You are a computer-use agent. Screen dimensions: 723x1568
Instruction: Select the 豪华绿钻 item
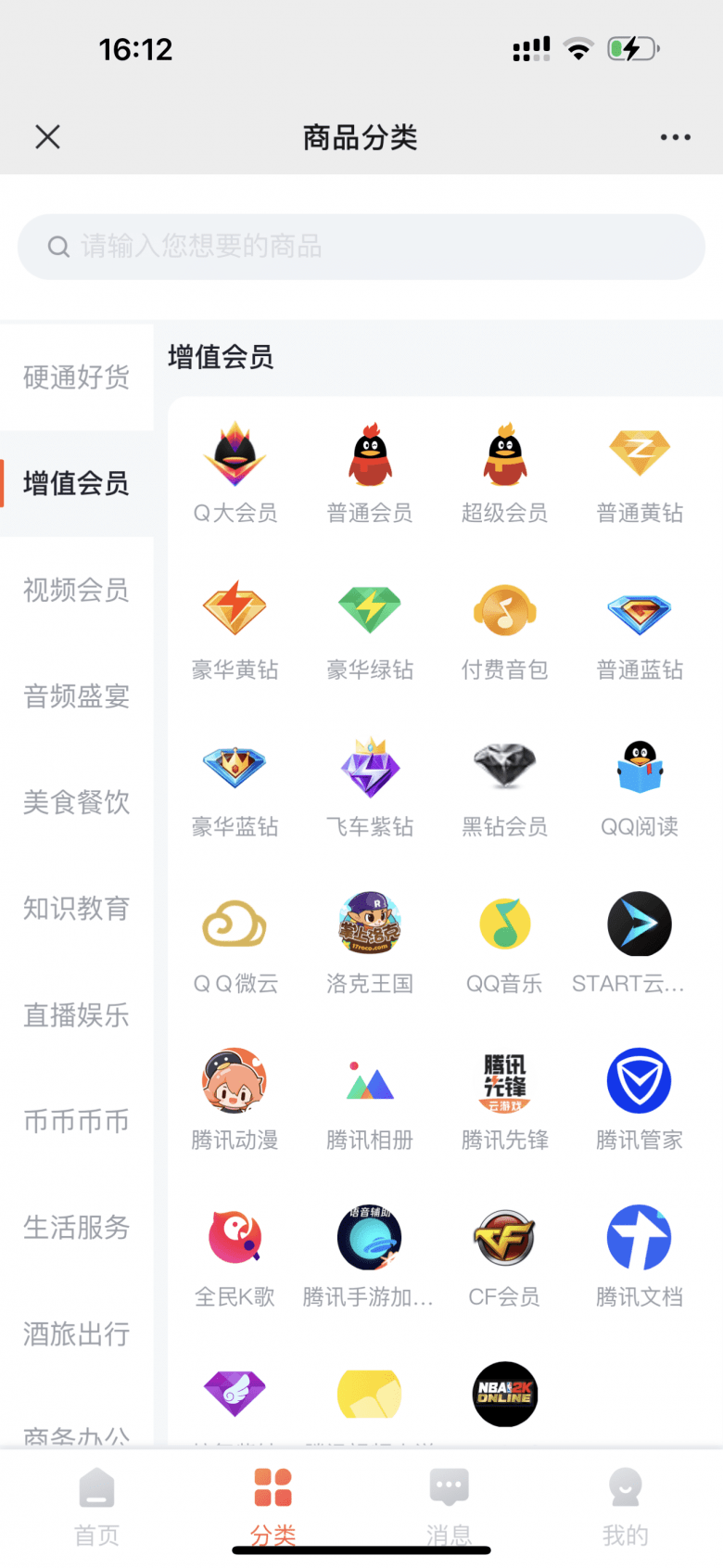click(x=370, y=631)
